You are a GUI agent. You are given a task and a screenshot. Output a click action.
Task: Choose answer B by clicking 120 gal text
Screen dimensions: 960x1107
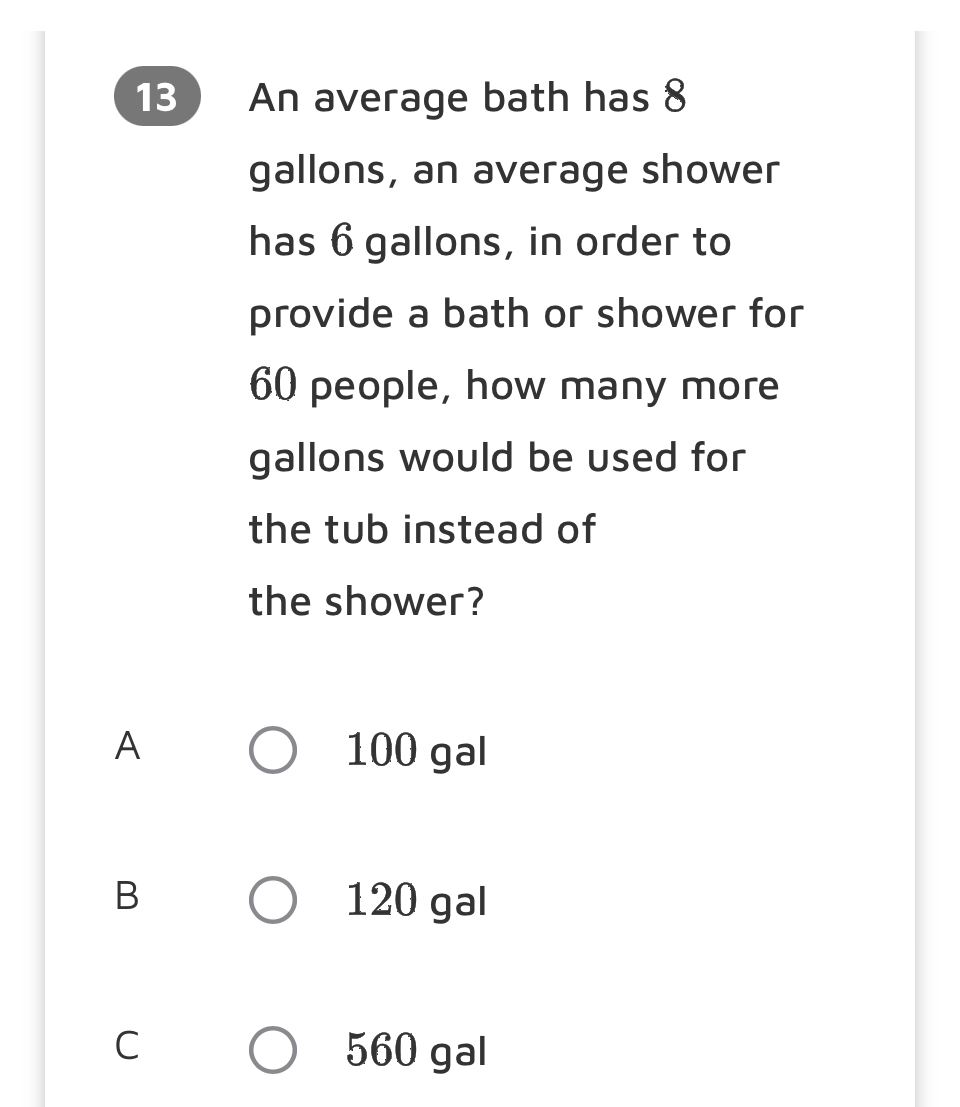tap(416, 901)
